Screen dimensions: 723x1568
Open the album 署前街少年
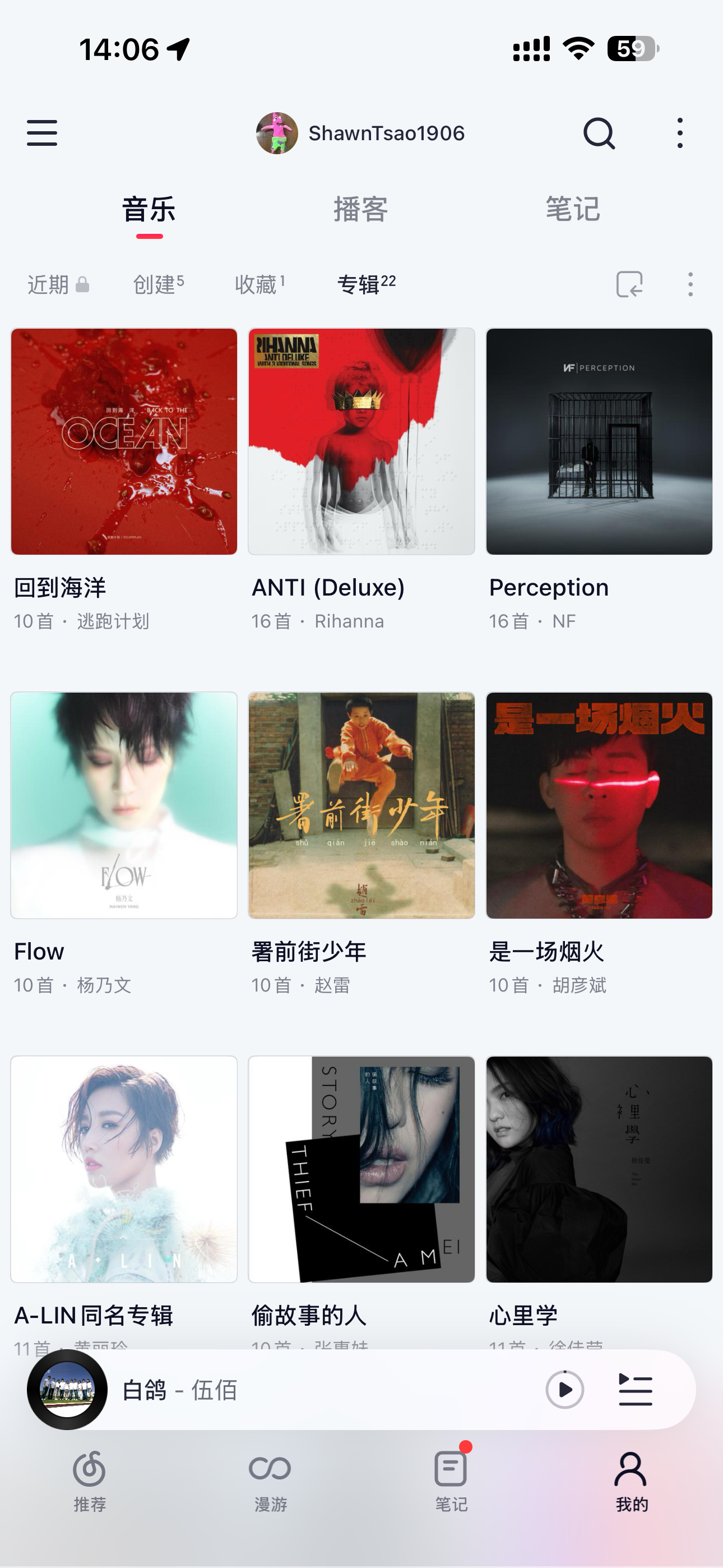(361, 805)
